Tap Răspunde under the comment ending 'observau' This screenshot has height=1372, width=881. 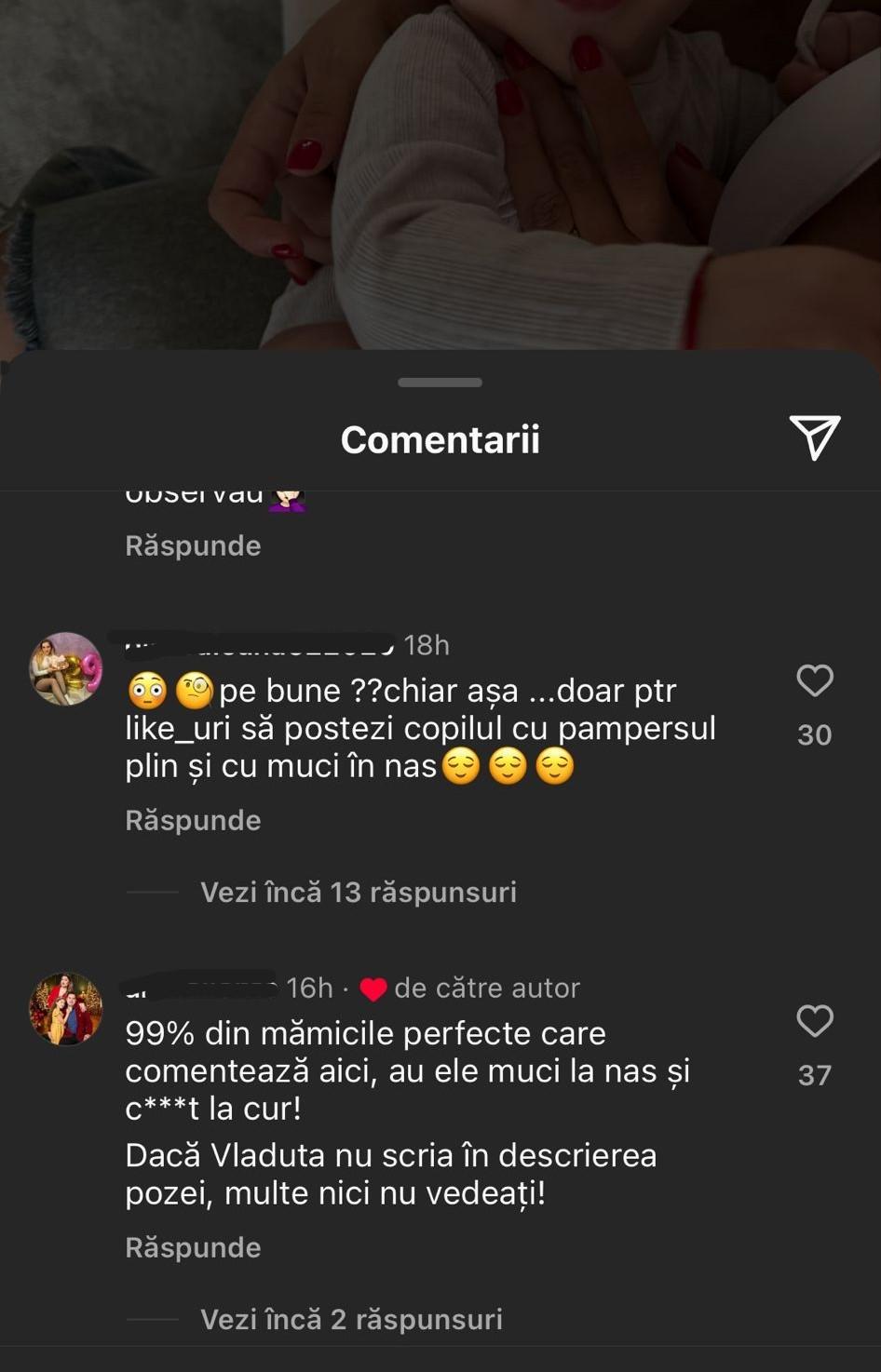193,545
